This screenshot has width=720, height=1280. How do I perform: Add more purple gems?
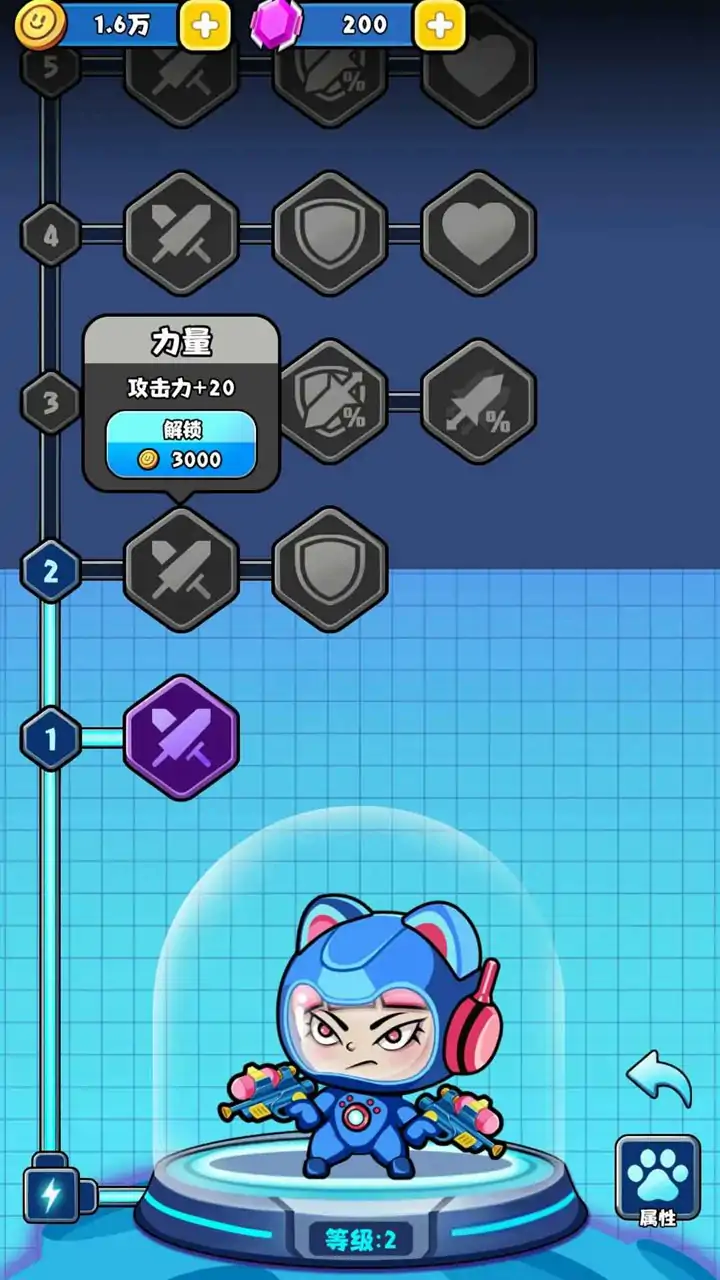point(440,24)
